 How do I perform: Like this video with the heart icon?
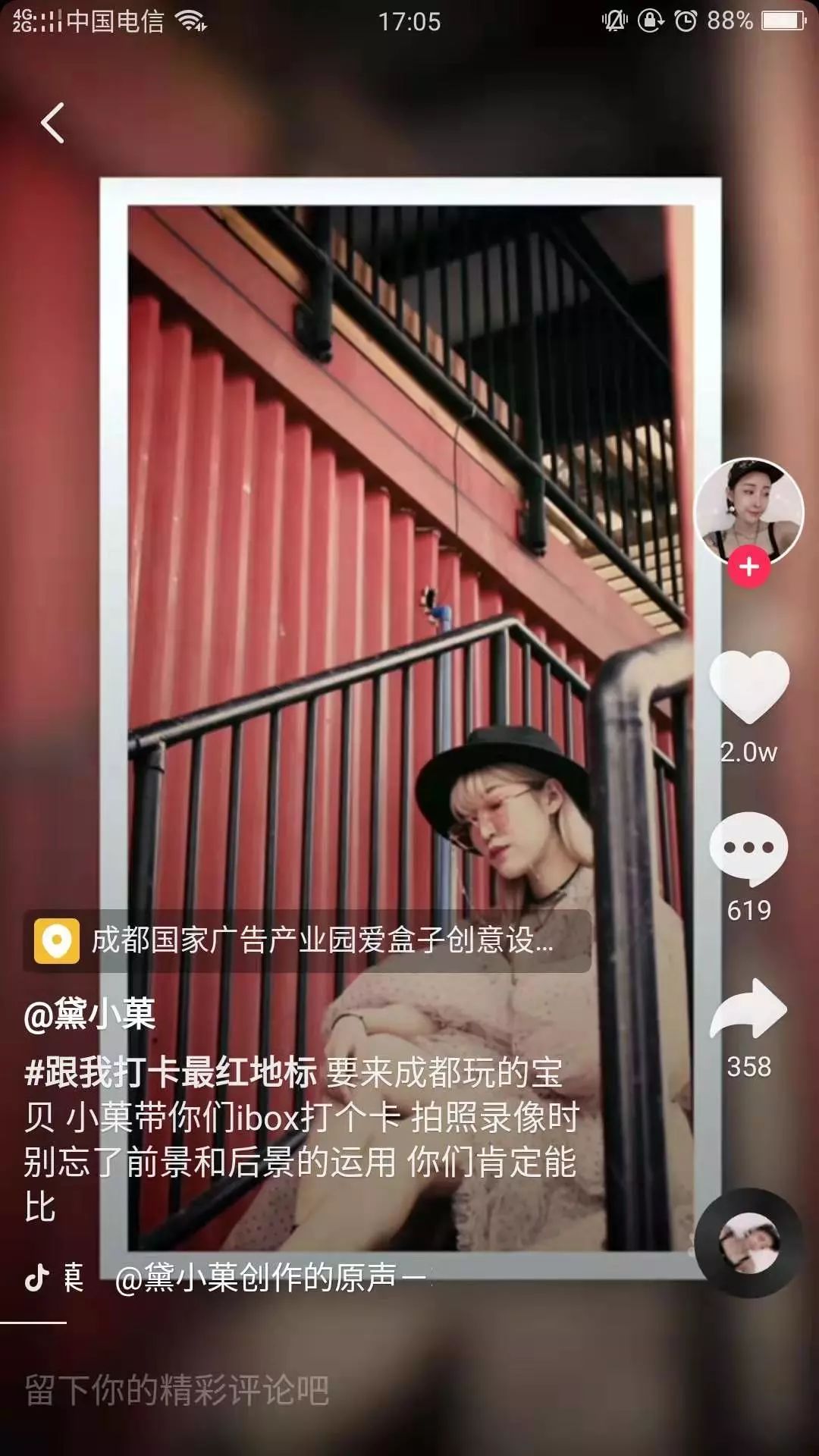coord(748,686)
